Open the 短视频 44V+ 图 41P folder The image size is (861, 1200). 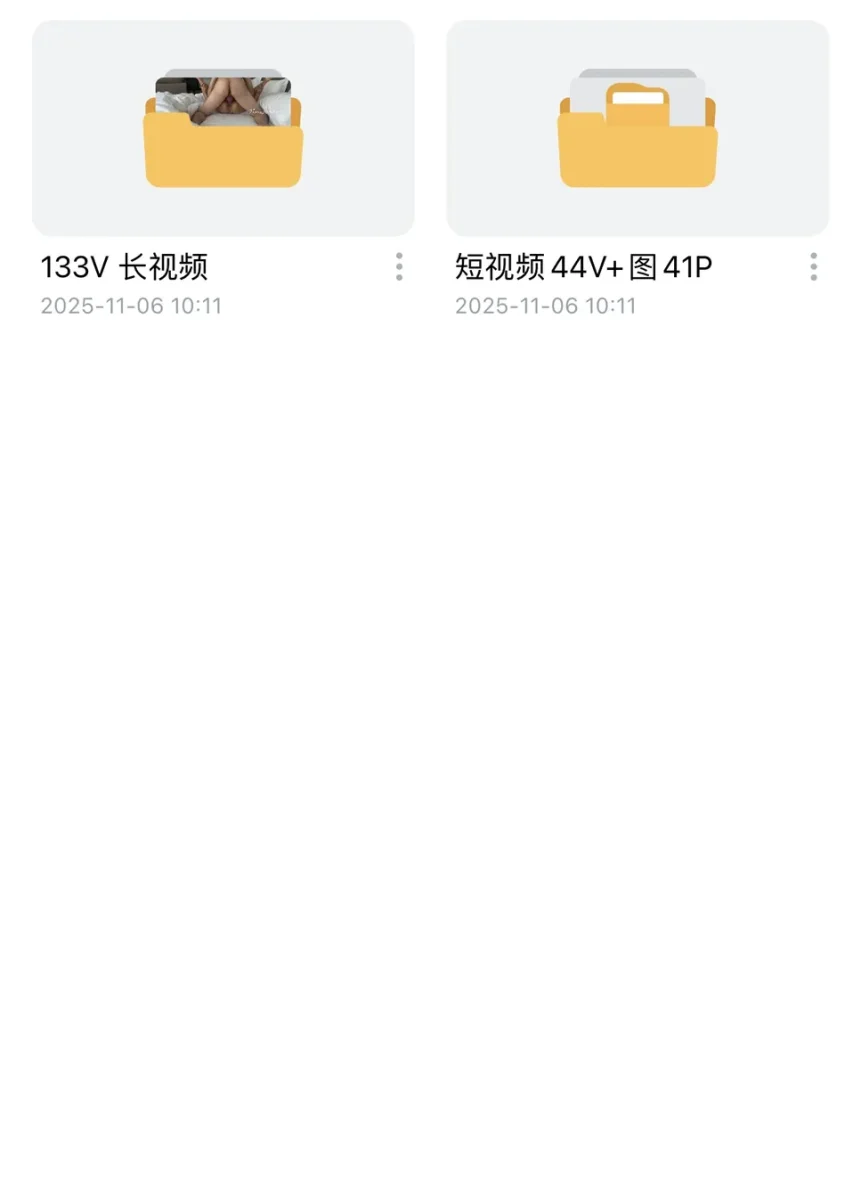coord(637,130)
